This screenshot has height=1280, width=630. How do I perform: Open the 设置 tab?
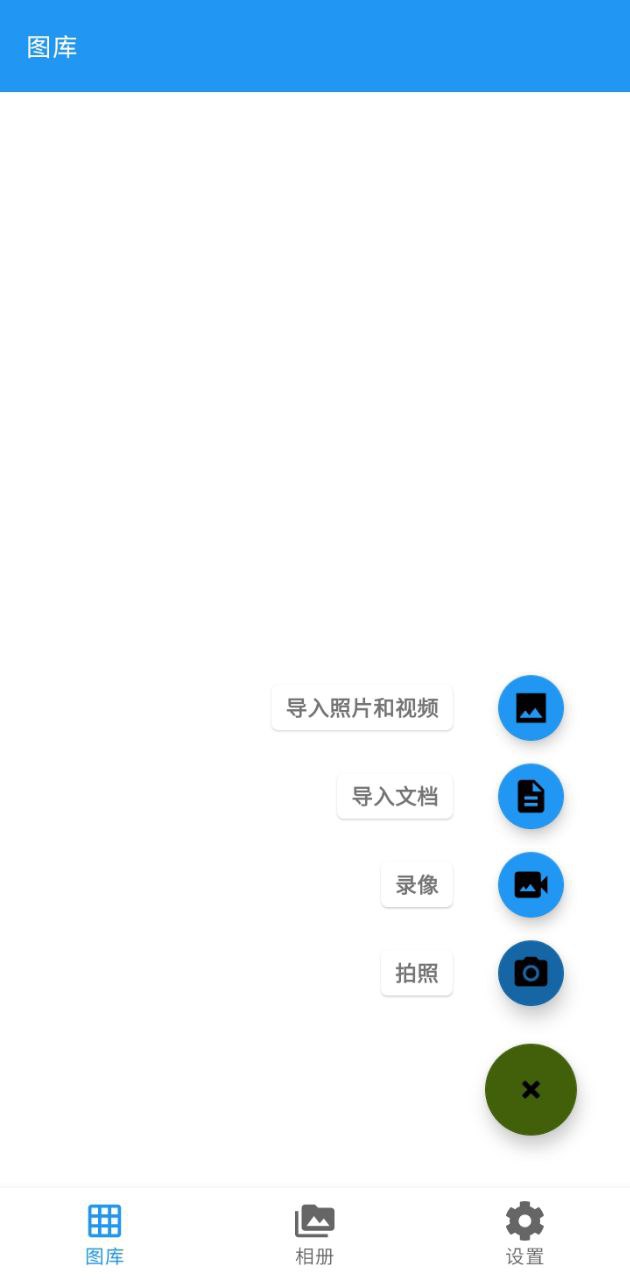point(525,1234)
